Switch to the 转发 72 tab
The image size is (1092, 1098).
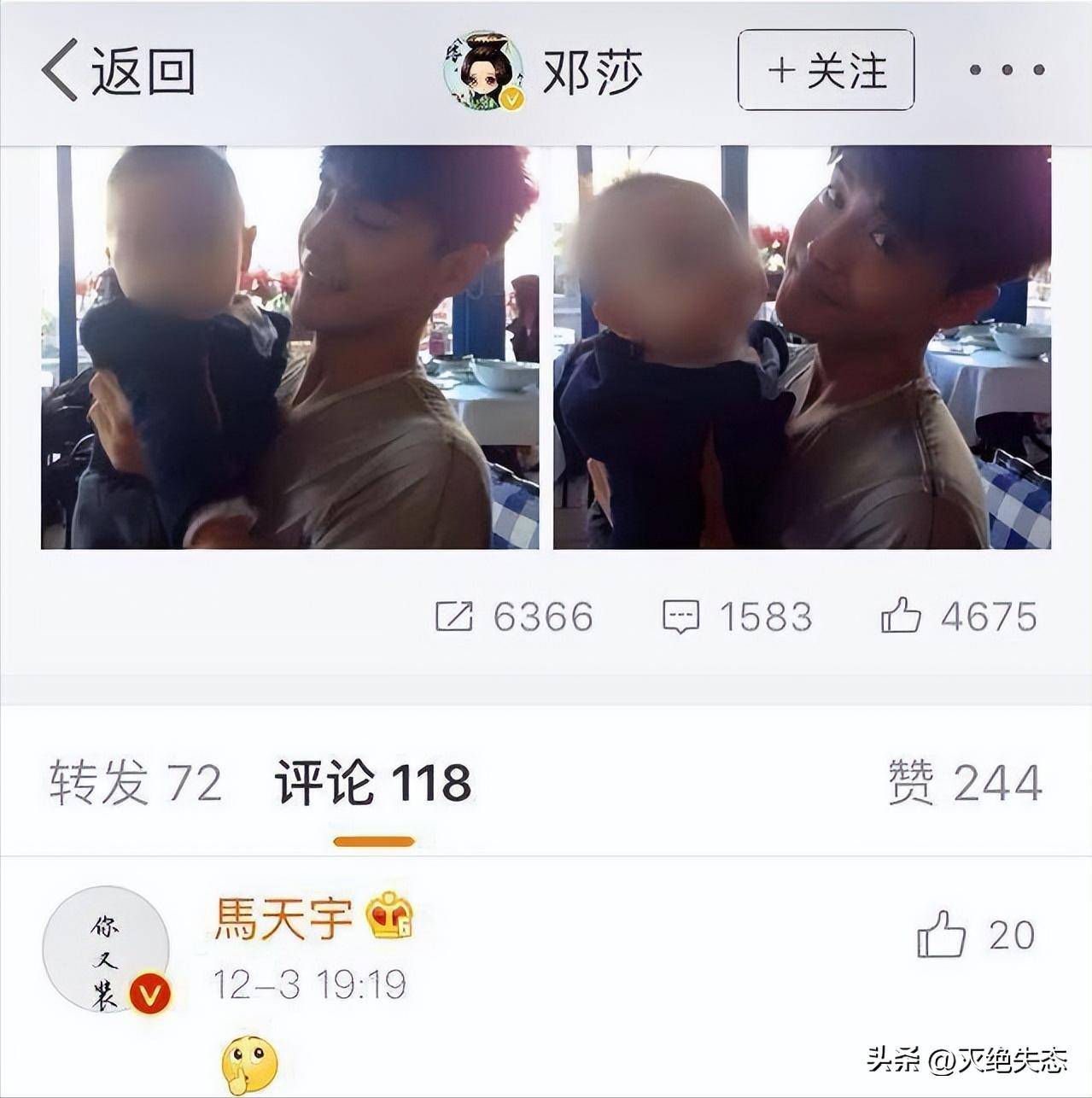pyautogui.click(x=135, y=783)
